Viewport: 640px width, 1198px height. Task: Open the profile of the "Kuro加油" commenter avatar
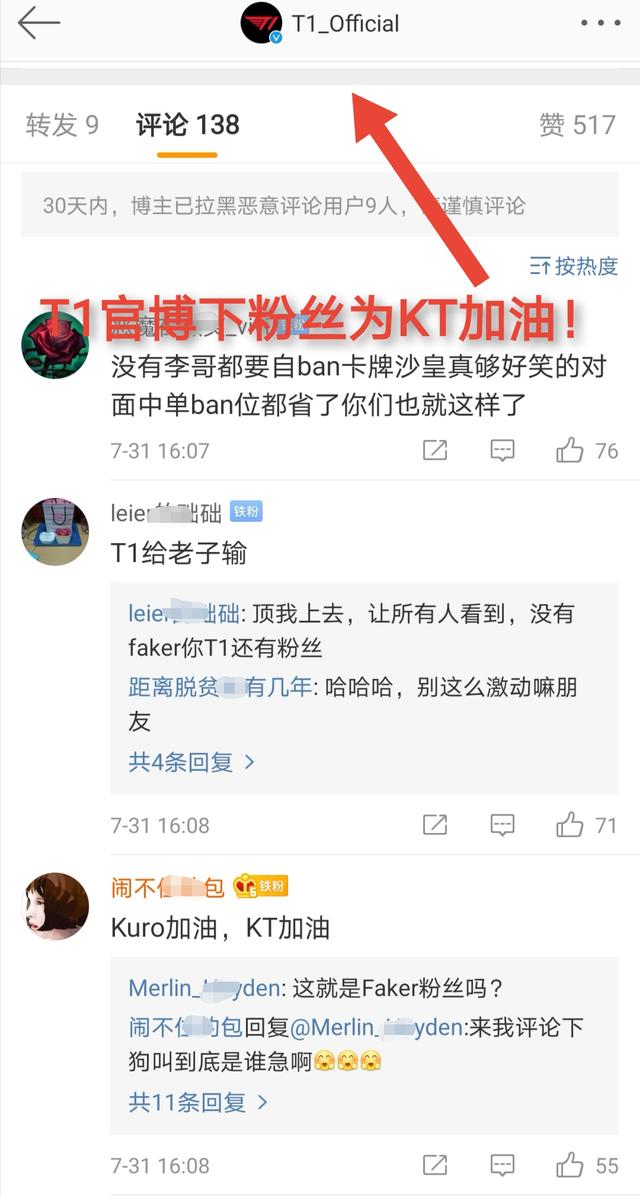[x=55, y=906]
